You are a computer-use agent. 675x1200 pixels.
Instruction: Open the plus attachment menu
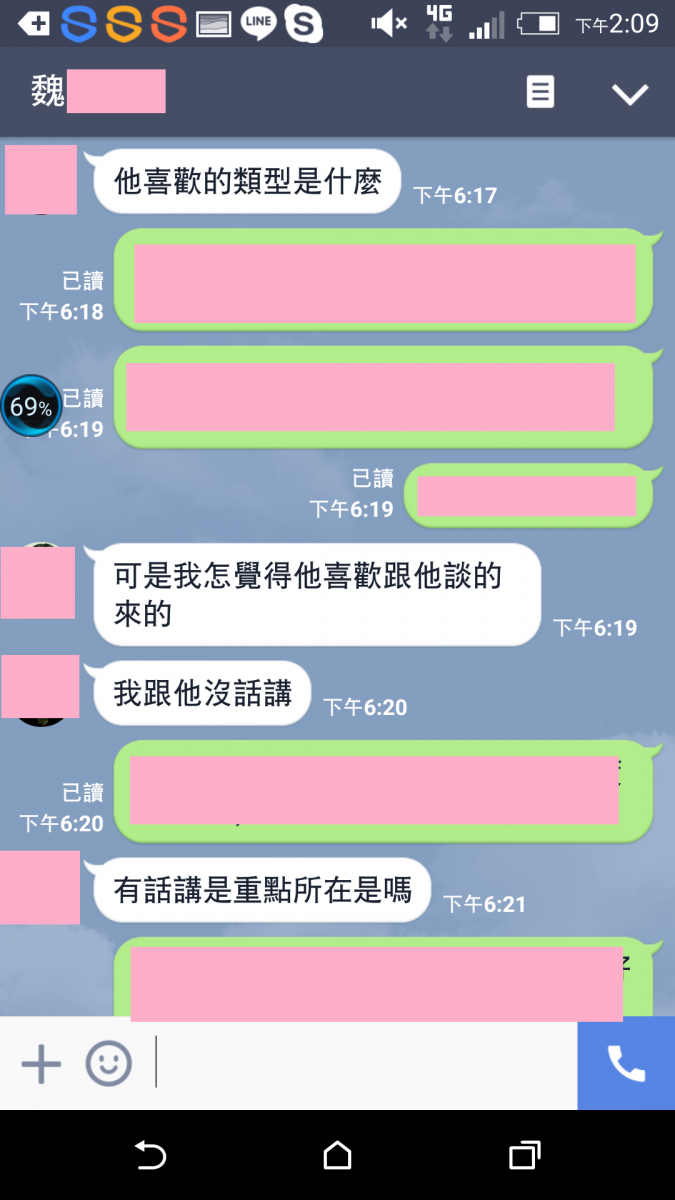click(41, 1064)
